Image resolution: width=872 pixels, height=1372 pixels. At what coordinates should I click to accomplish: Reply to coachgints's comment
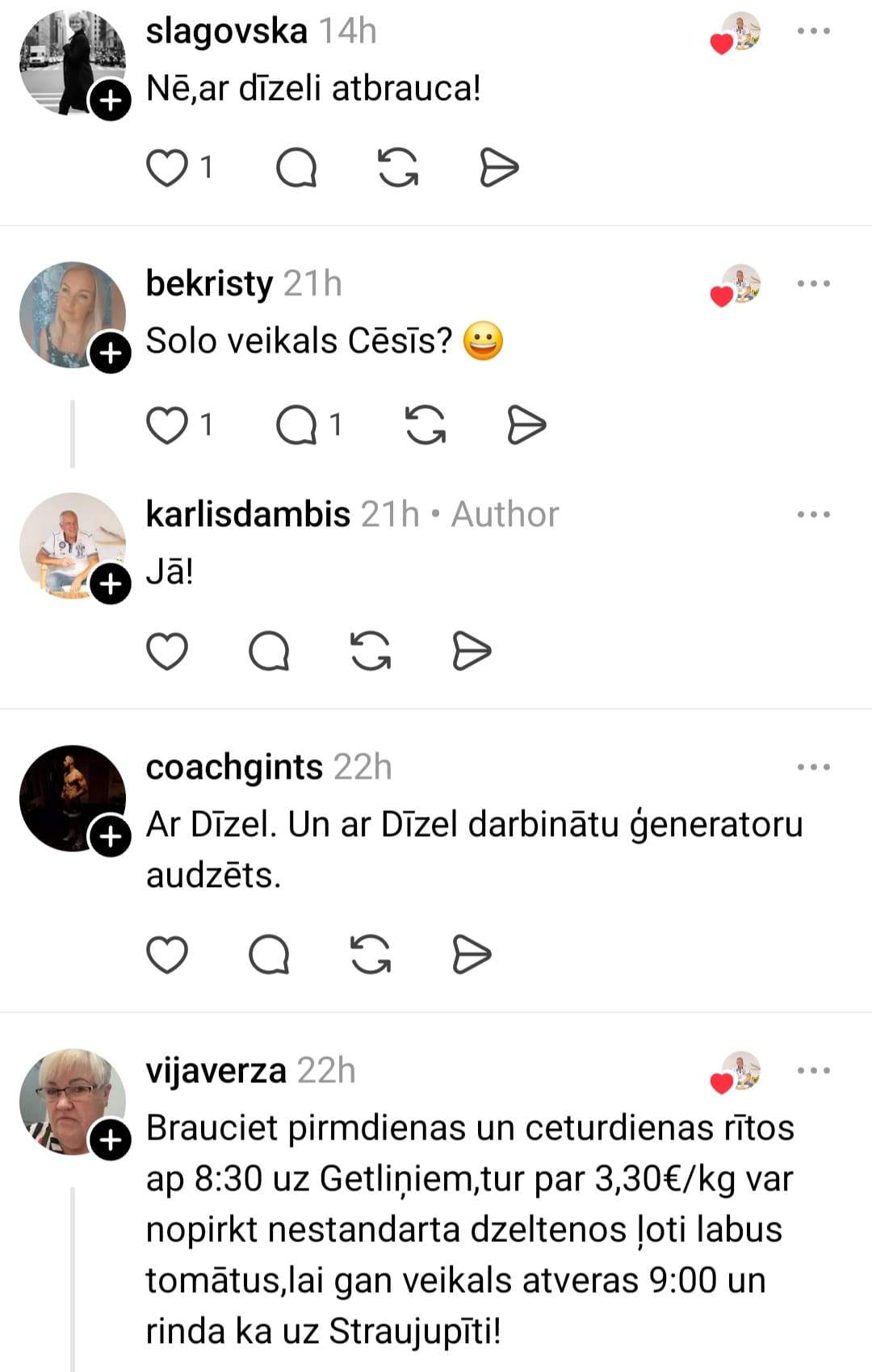[269, 955]
